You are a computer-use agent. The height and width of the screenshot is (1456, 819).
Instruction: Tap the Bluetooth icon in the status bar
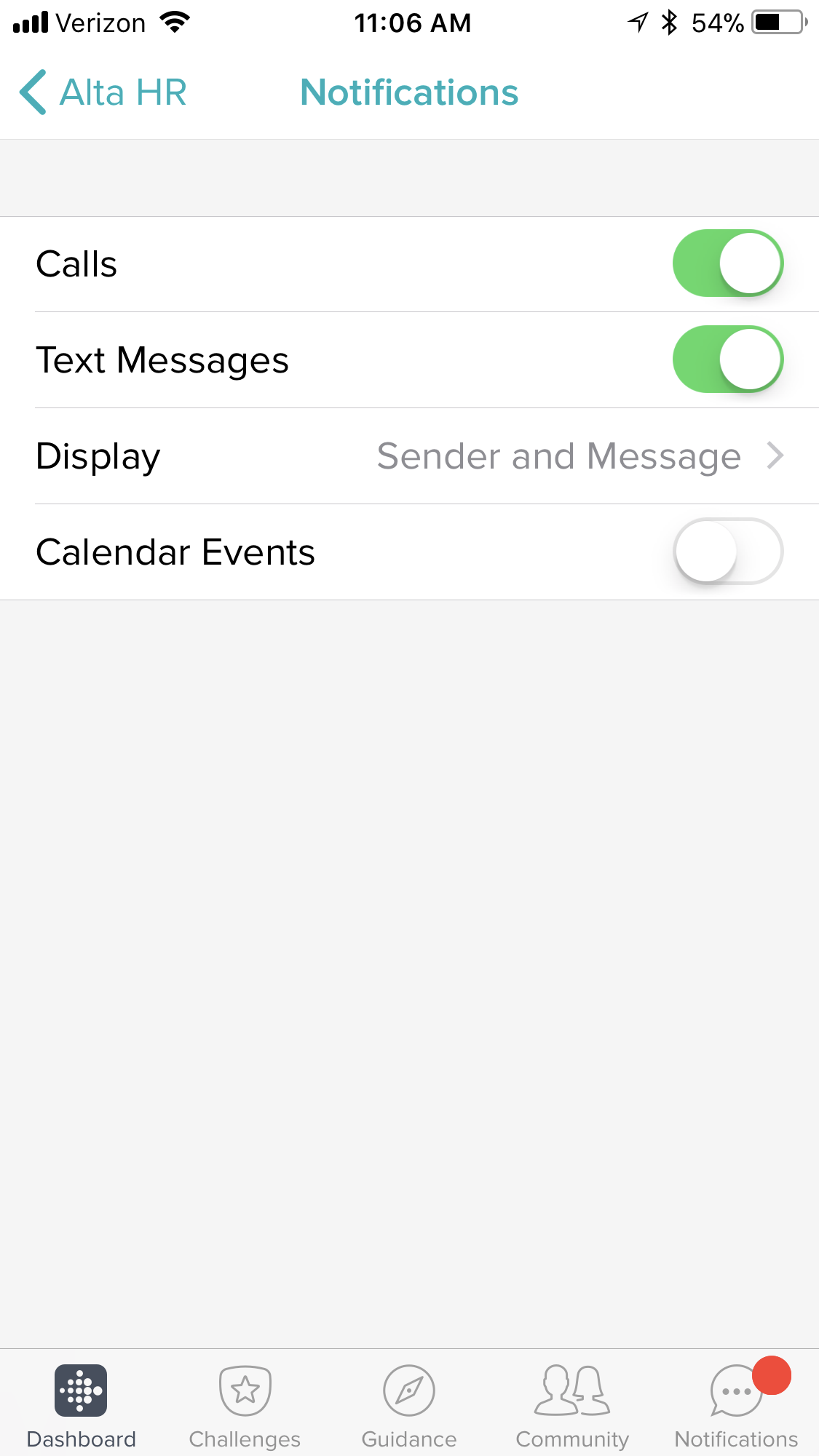coord(668,22)
